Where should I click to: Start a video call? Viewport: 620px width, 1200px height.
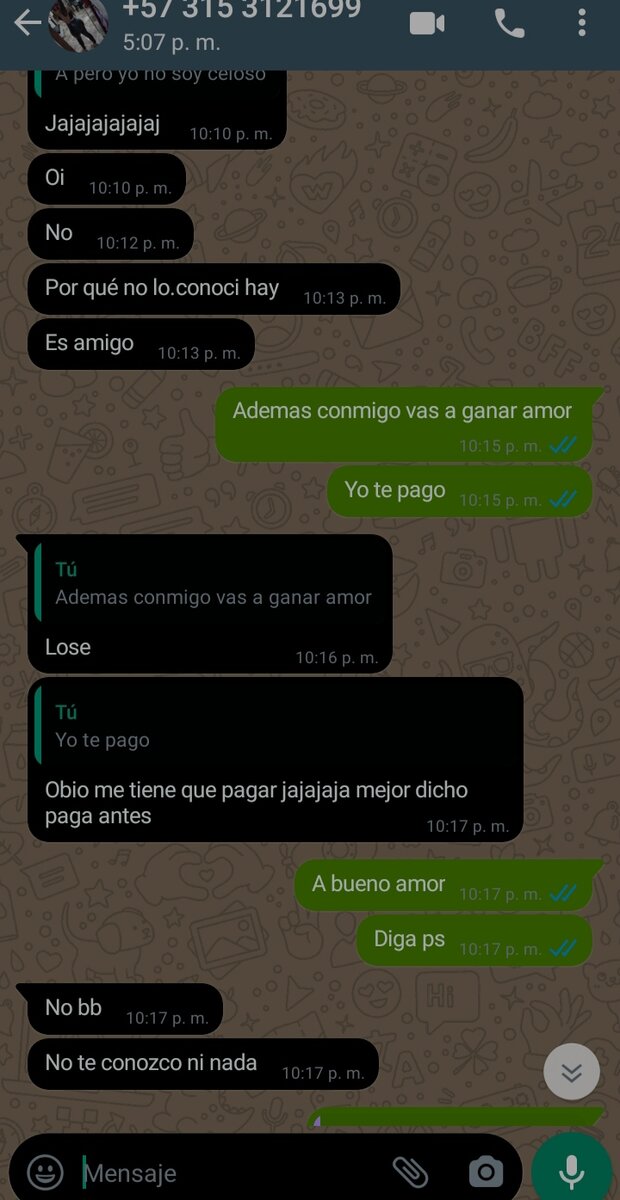(x=427, y=24)
